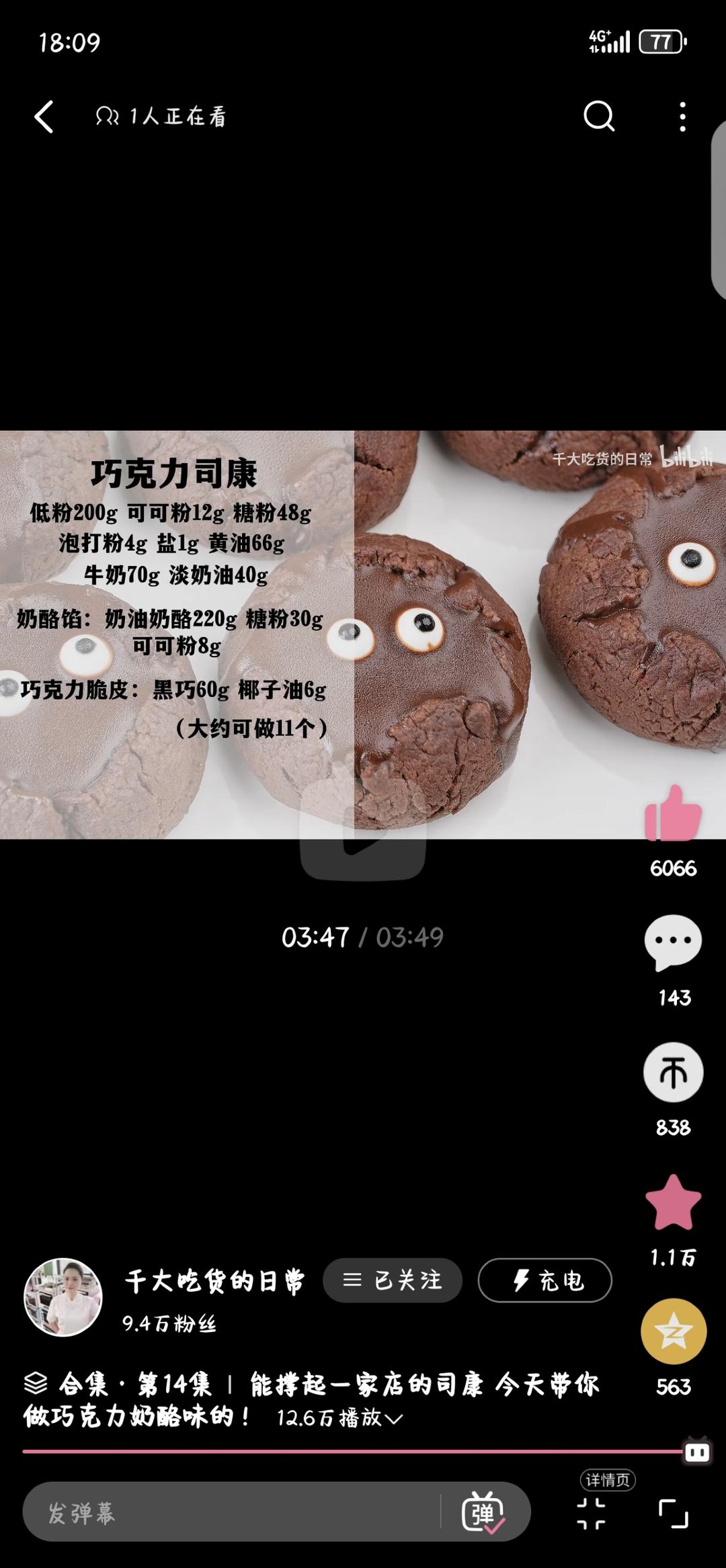Viewport: 726px width, 1568px height.
Task: Tap the 已关注 follow button
Action: [x=393, y=1280]
